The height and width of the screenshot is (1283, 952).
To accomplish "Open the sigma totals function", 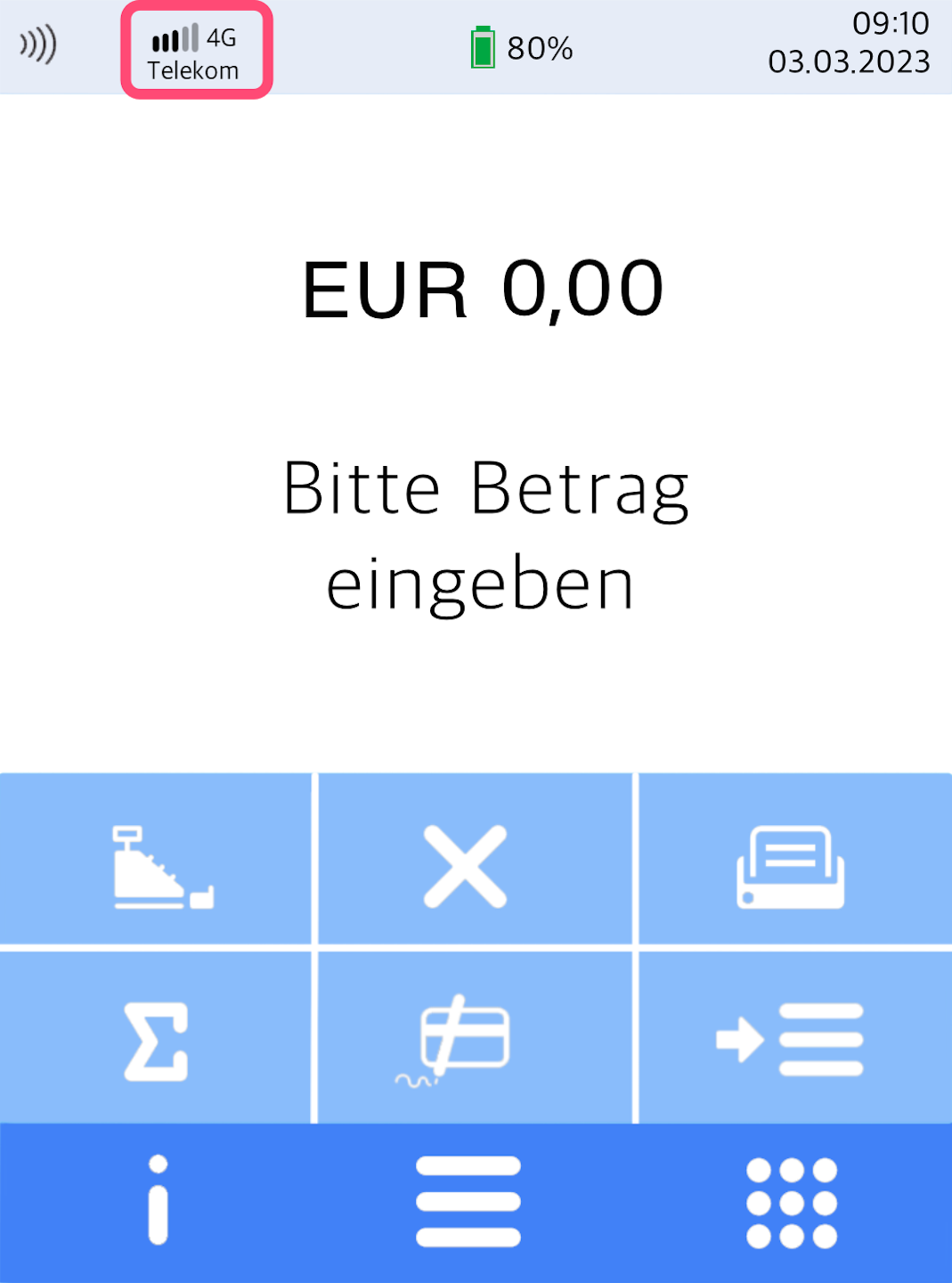I will coord(157,1038).
